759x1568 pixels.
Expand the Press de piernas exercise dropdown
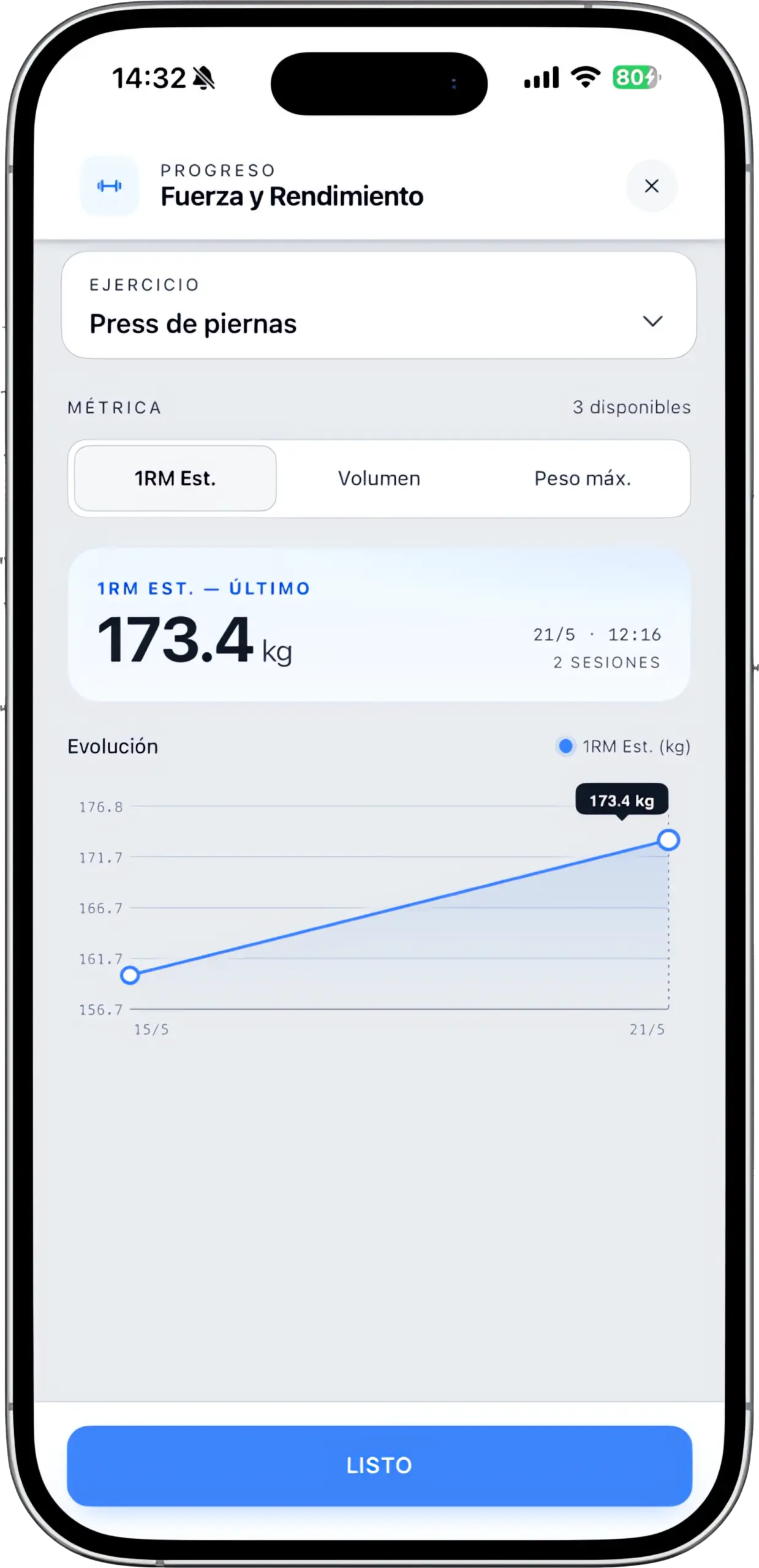[x=379, y=305]
